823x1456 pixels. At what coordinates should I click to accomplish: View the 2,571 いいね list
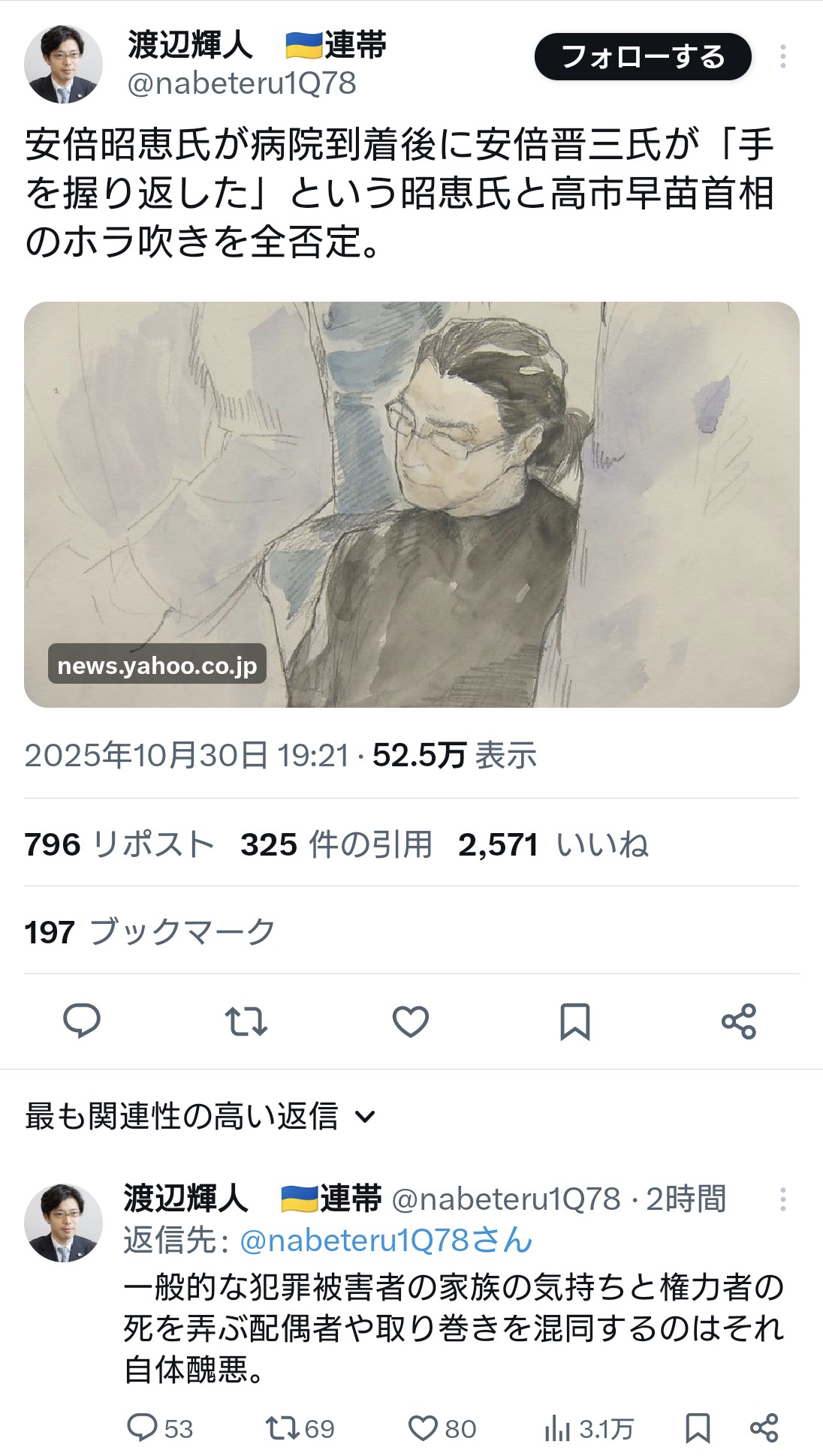(x=553, y=844)
